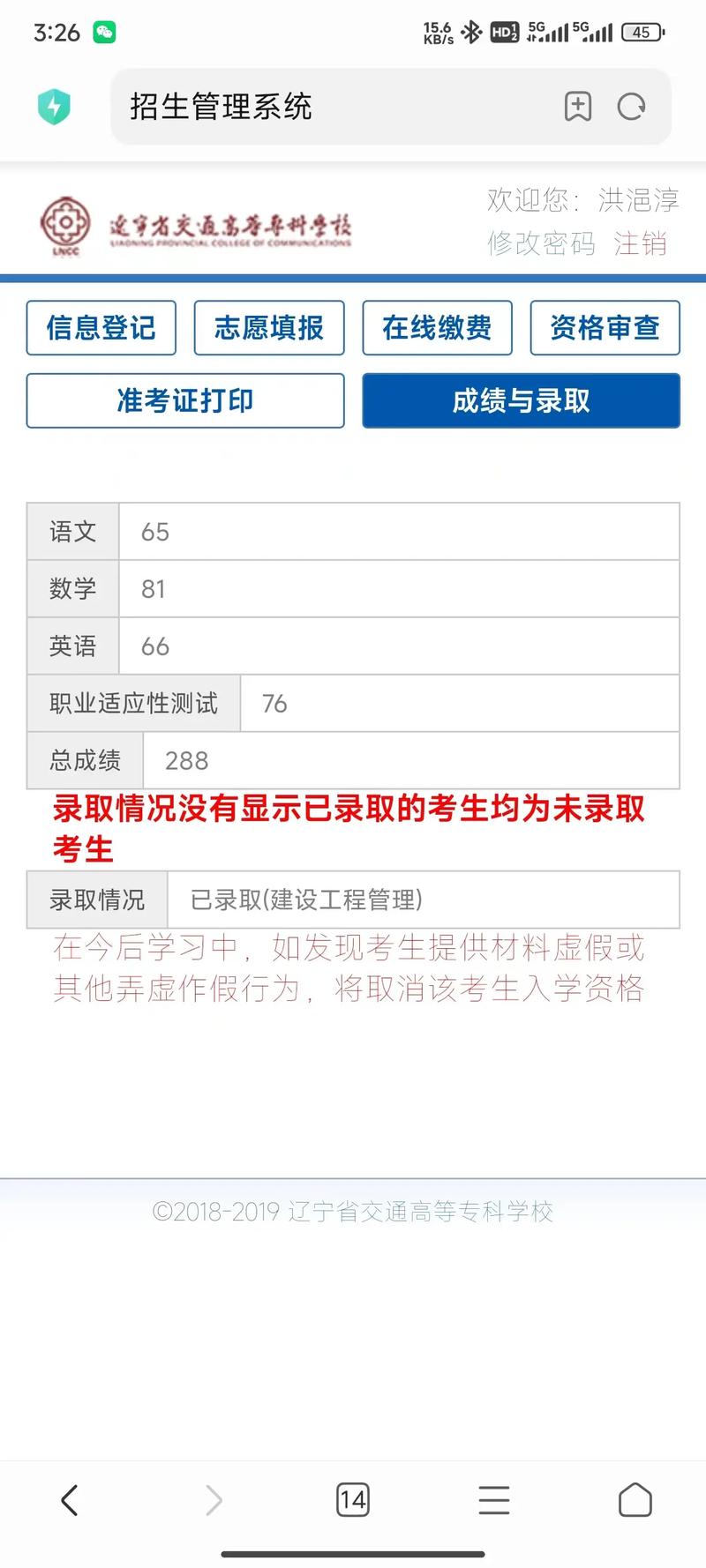Go to the browser home page
The height and width of the screenshot is (1568, 706).
[635, 1500]
